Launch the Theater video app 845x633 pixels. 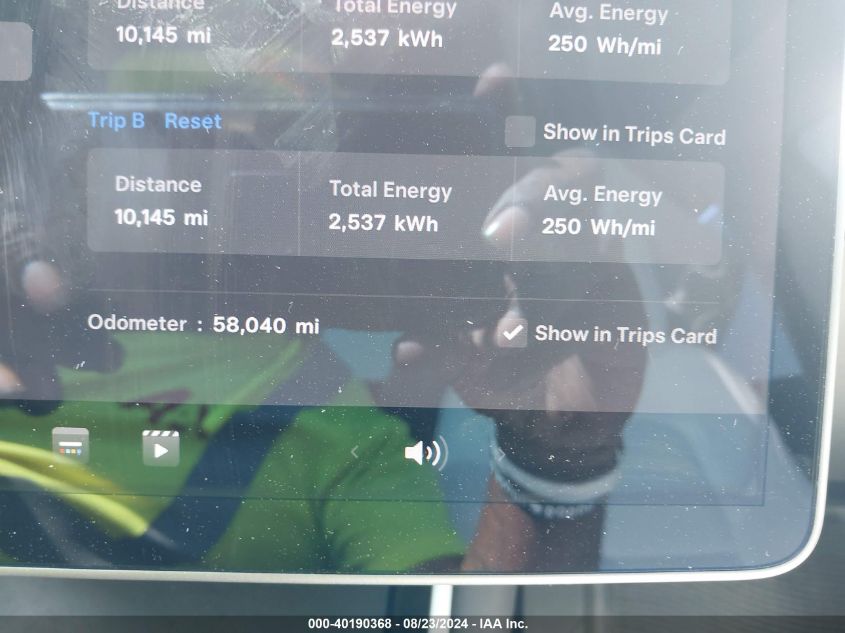point(160,447)
